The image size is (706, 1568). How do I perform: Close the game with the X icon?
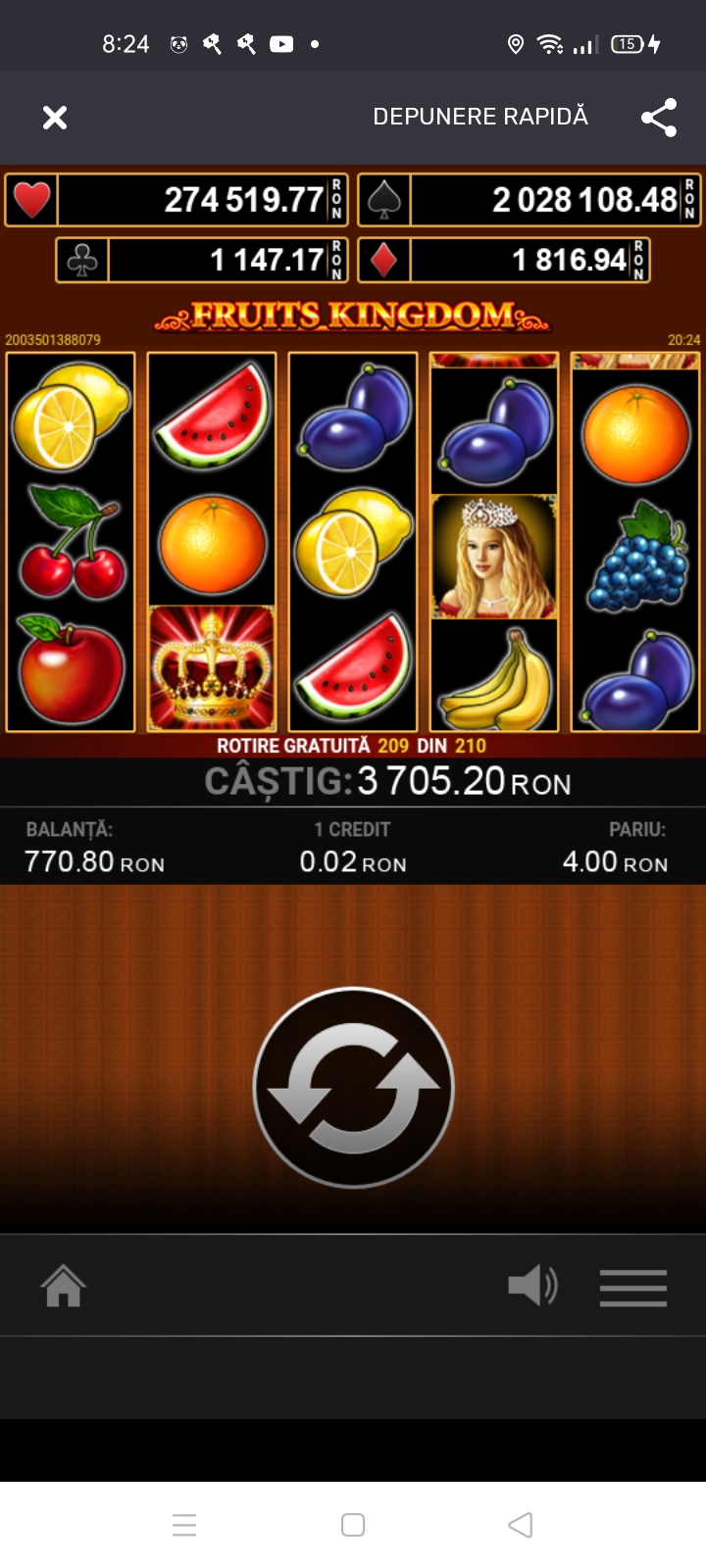(x=55, y=118)
